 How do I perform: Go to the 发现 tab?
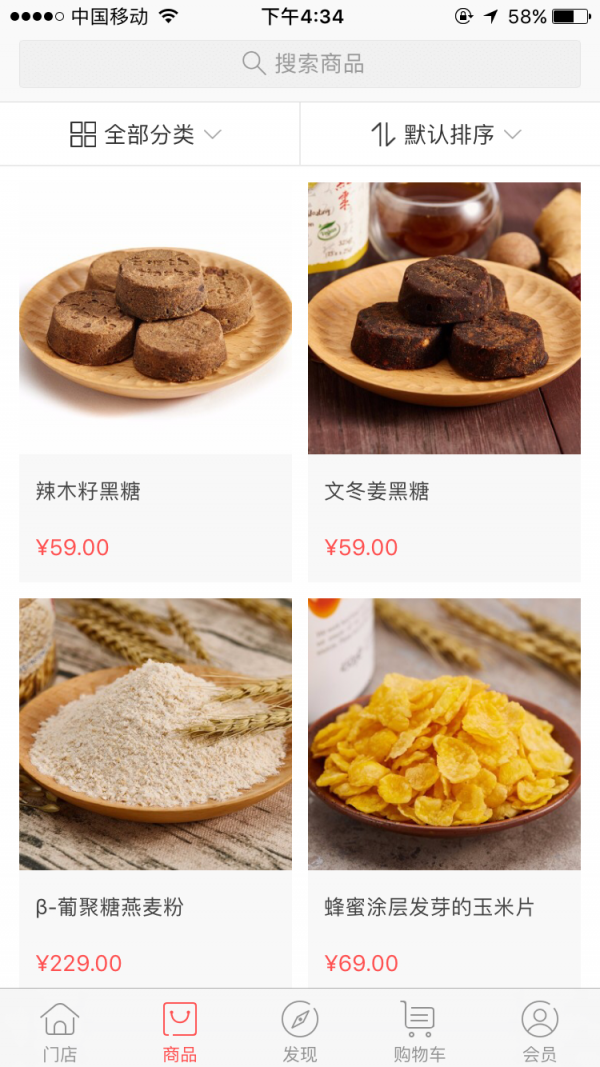(x=300, y=1030)
